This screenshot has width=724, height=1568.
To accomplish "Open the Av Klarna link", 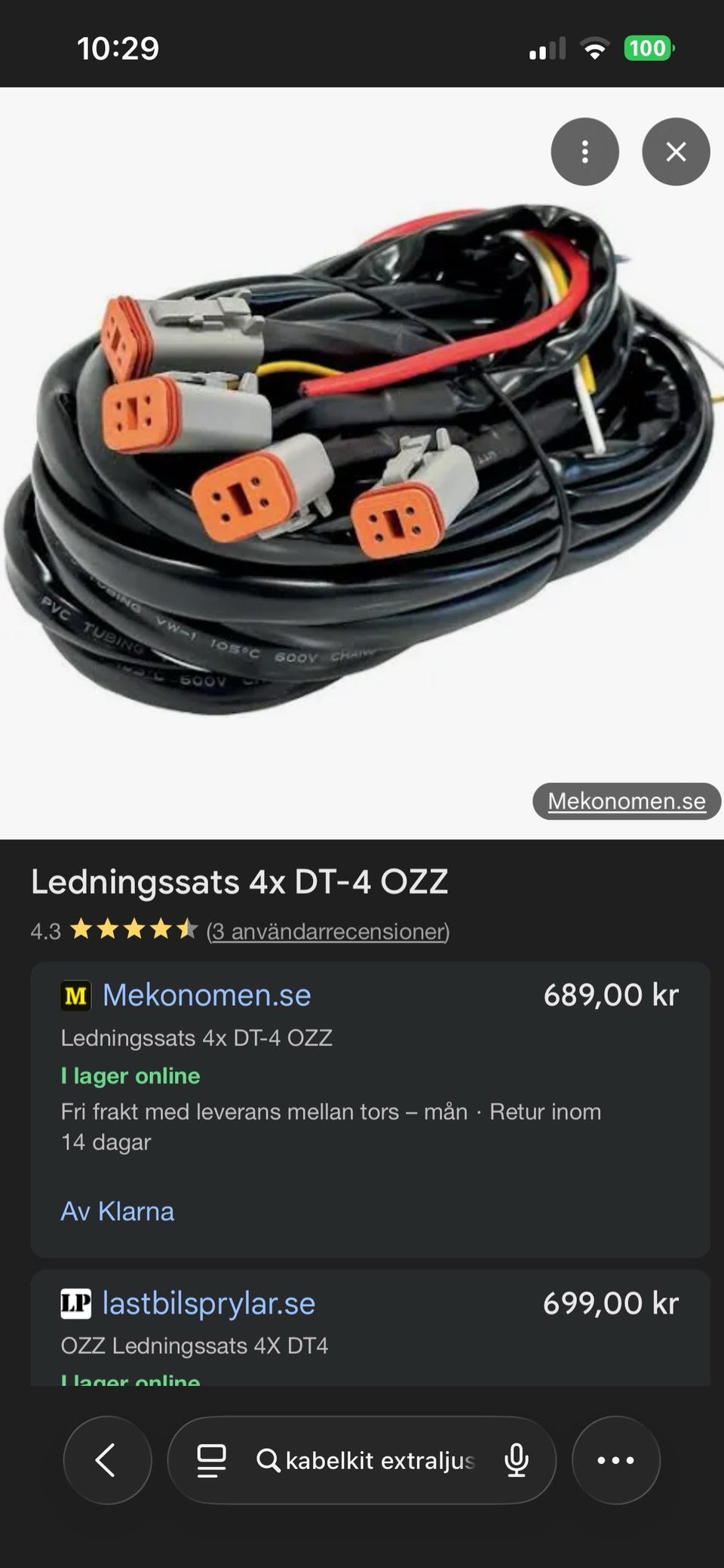I will pyautogui.click(x=118, y=1211).
